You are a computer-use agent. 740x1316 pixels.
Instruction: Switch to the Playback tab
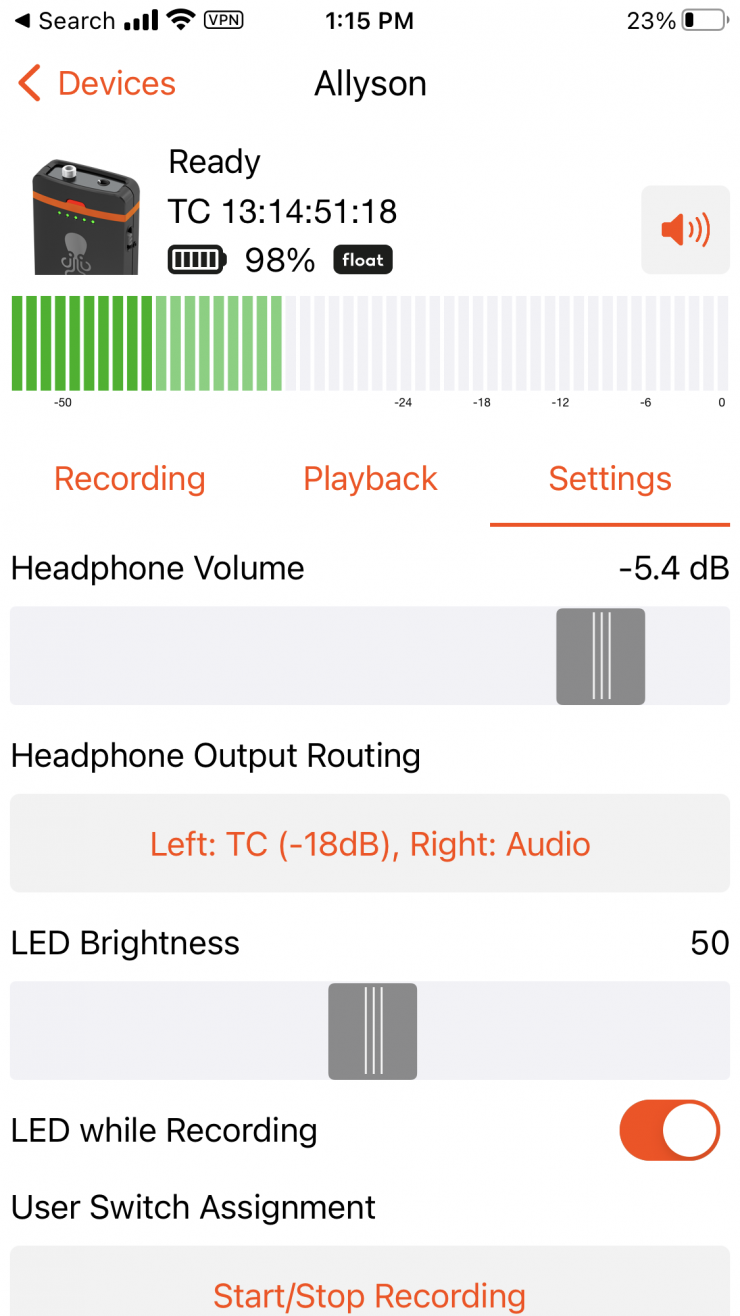tap(370, 479)
